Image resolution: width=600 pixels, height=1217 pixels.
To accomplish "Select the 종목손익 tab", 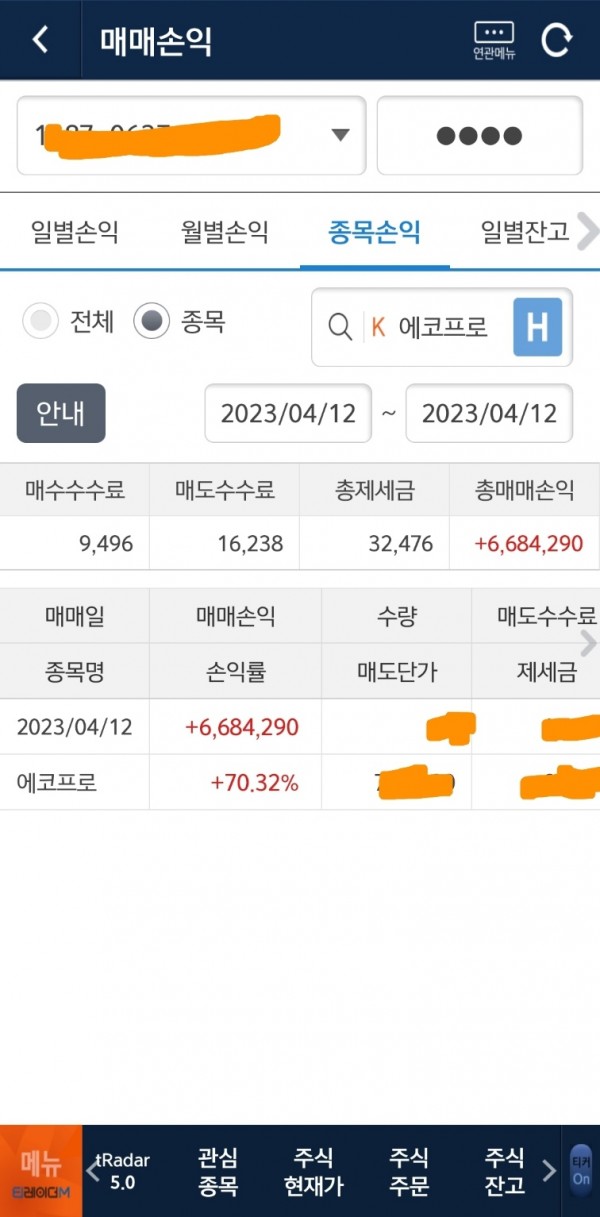I will (374, 233).
